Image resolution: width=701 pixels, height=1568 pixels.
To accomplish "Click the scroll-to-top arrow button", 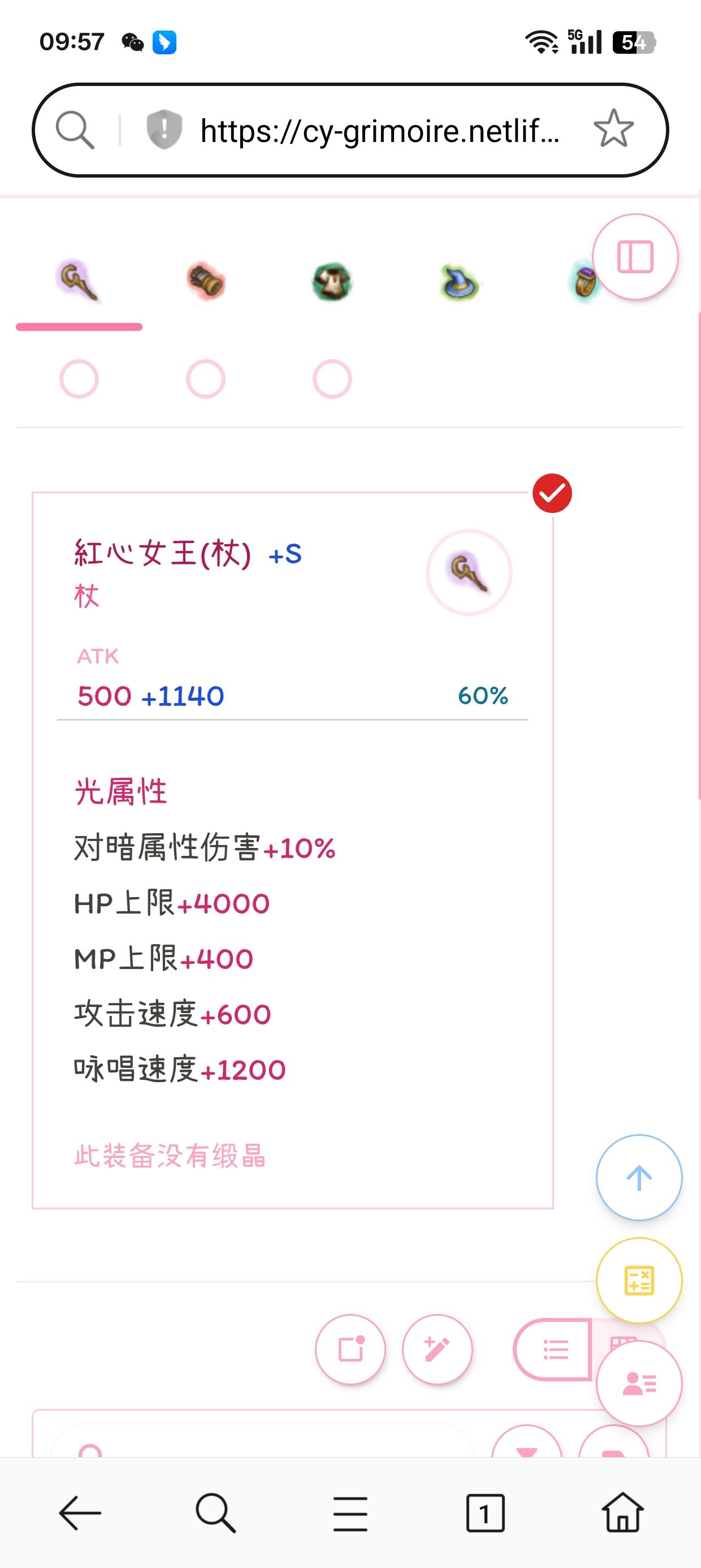I will 638,1177.
